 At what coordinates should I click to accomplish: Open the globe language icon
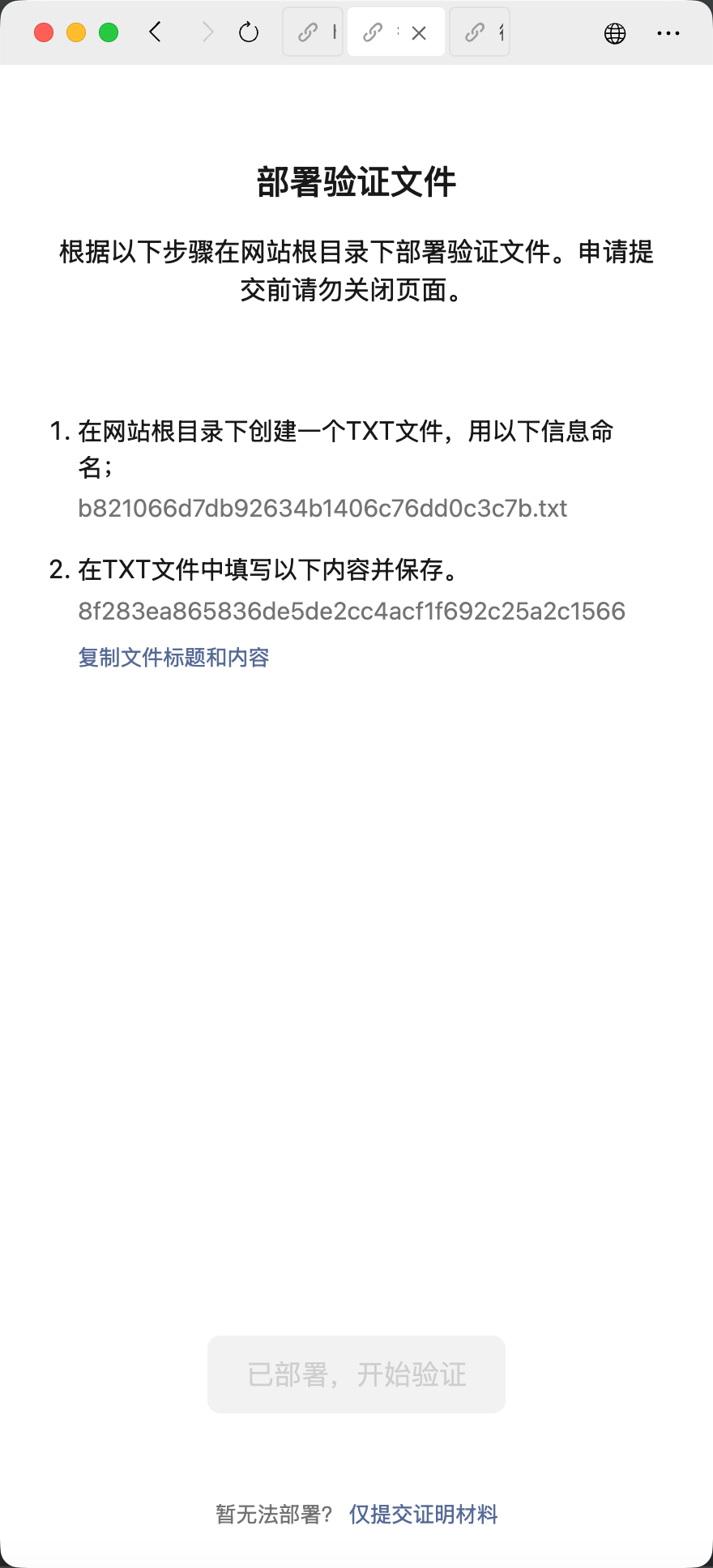[615, 33]
